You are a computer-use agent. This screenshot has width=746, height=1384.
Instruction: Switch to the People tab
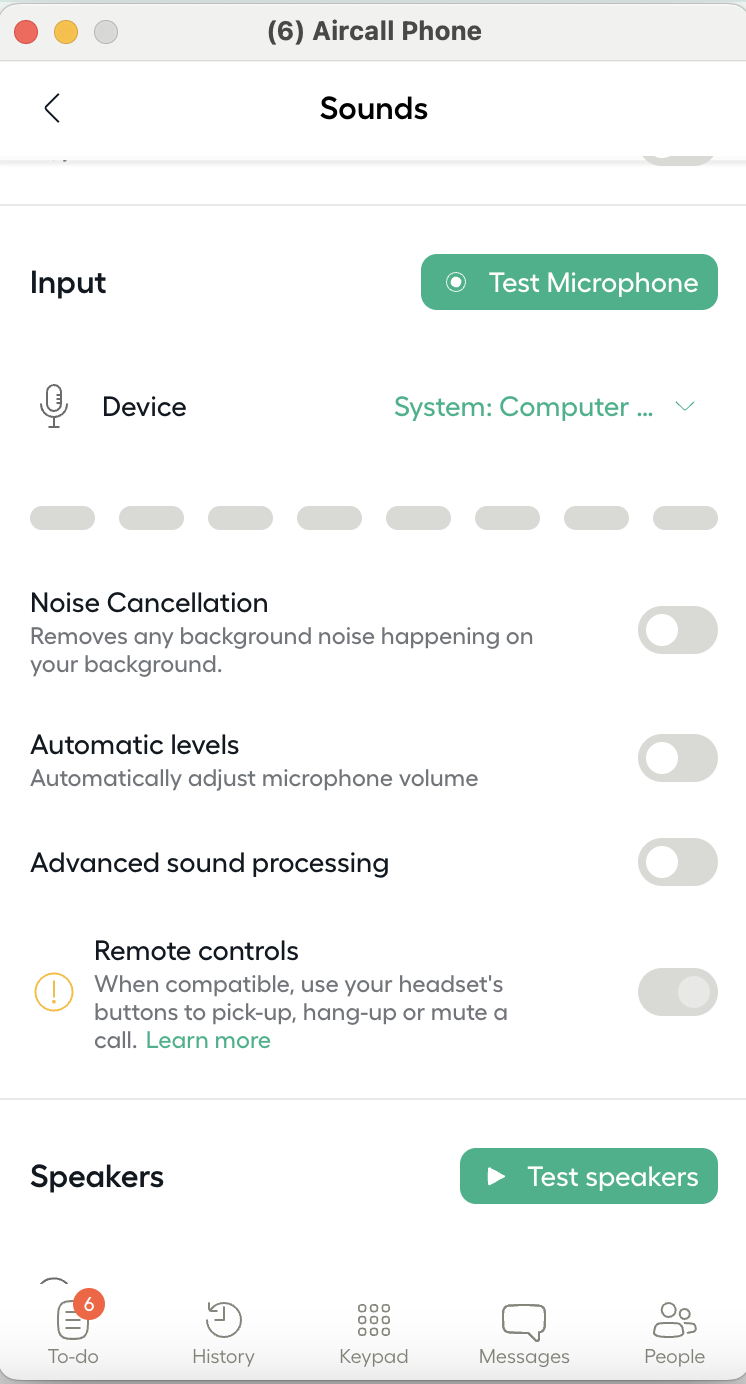pyautogui.click(x=674, y=1333)
